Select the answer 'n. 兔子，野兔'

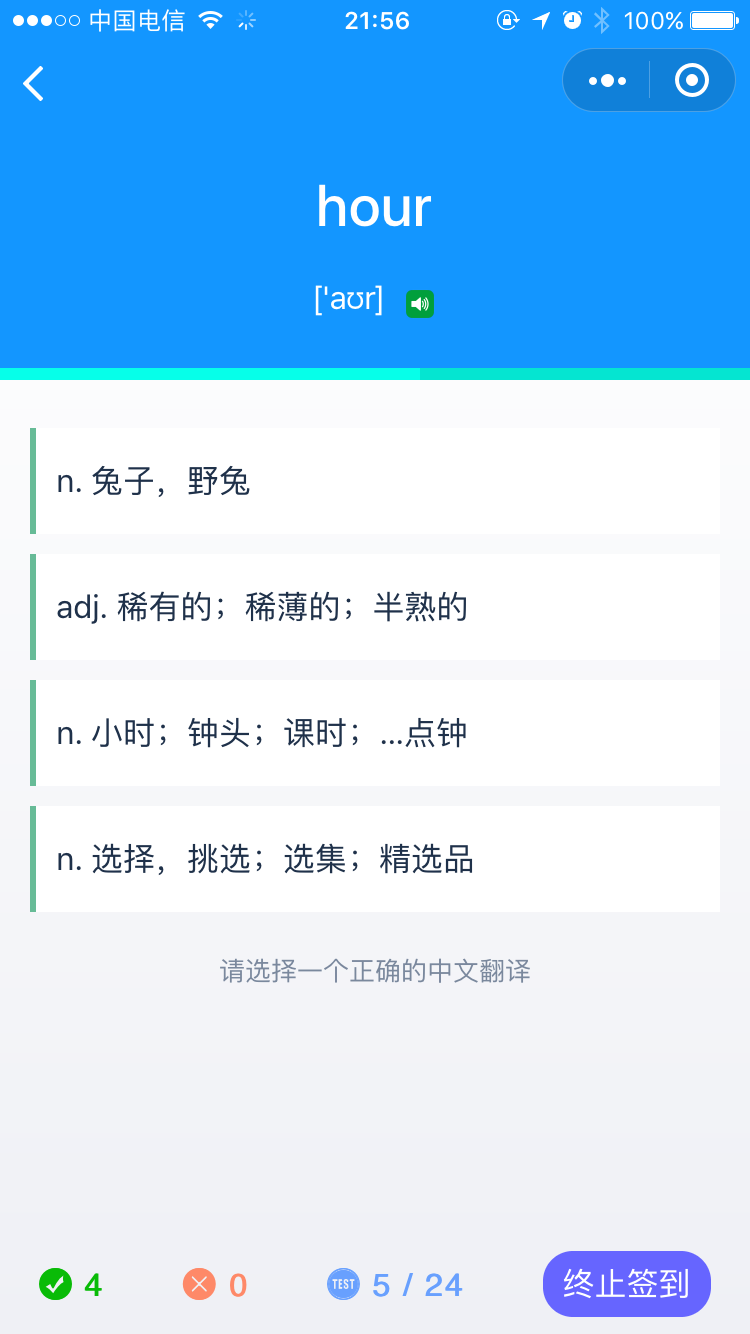[x=375, y=481]
